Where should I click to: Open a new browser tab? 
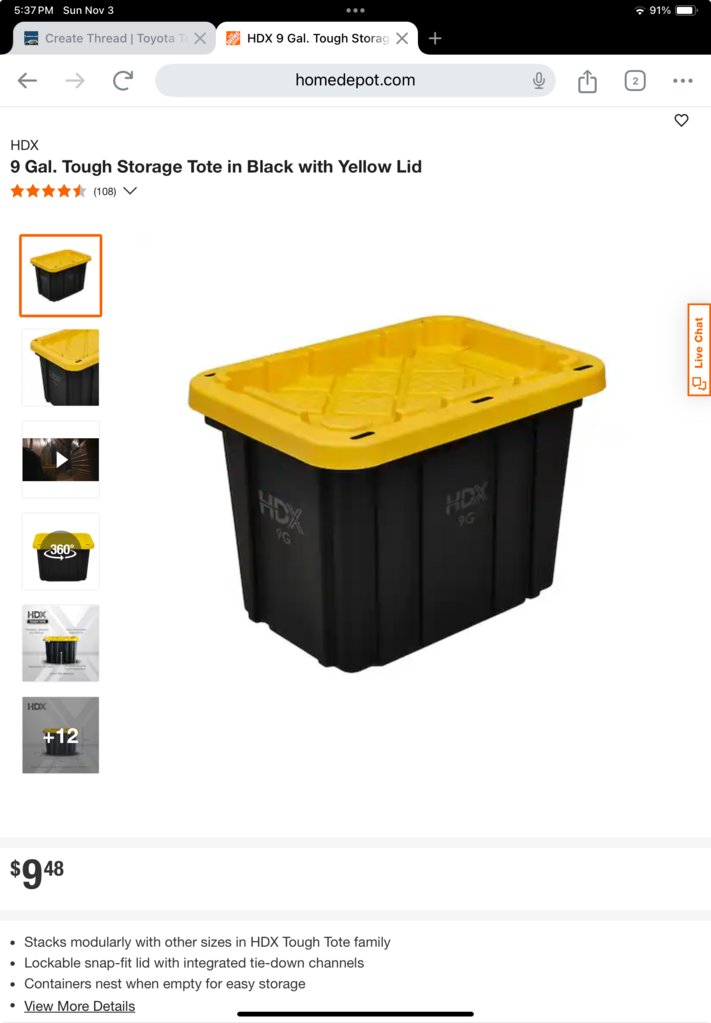435,38
